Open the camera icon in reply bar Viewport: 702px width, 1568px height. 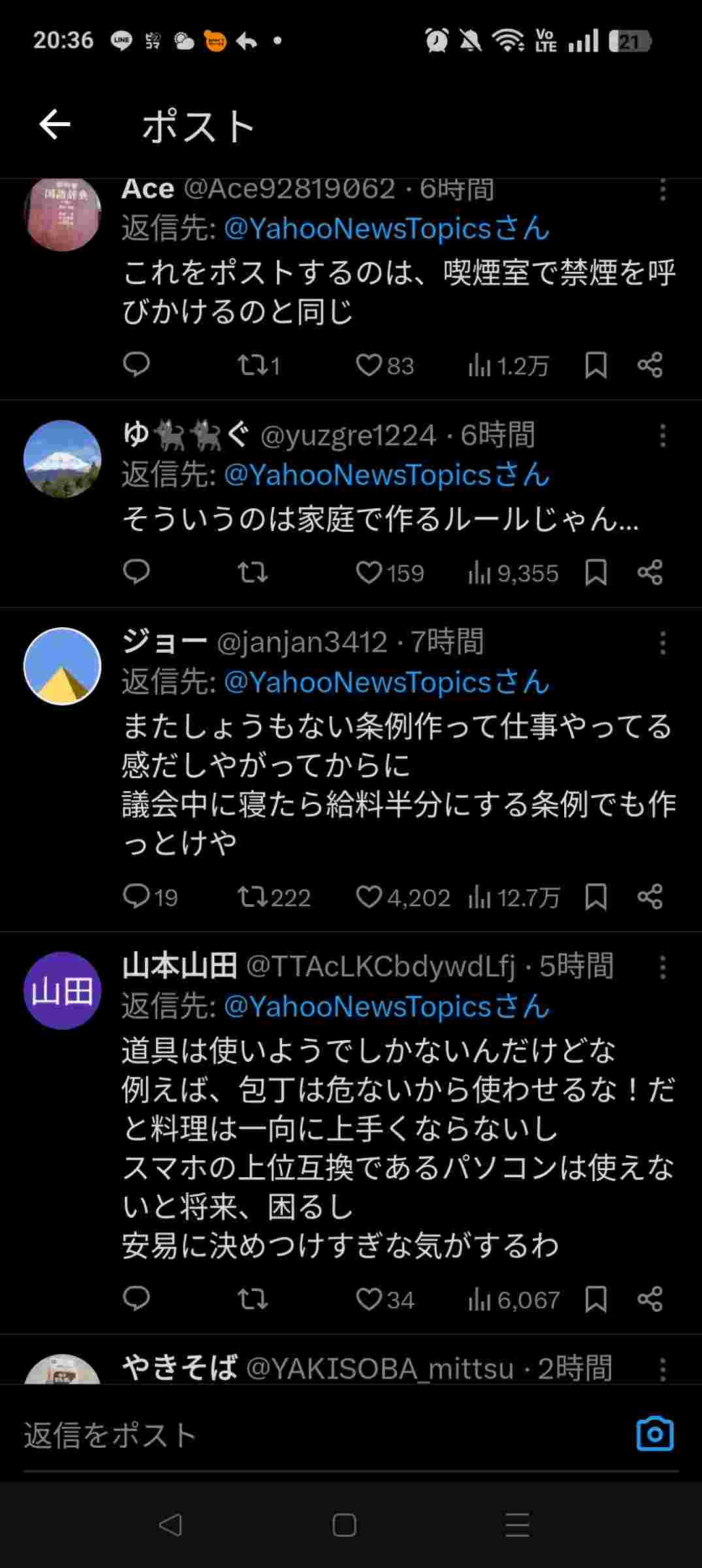click(x=654, y=1434)
